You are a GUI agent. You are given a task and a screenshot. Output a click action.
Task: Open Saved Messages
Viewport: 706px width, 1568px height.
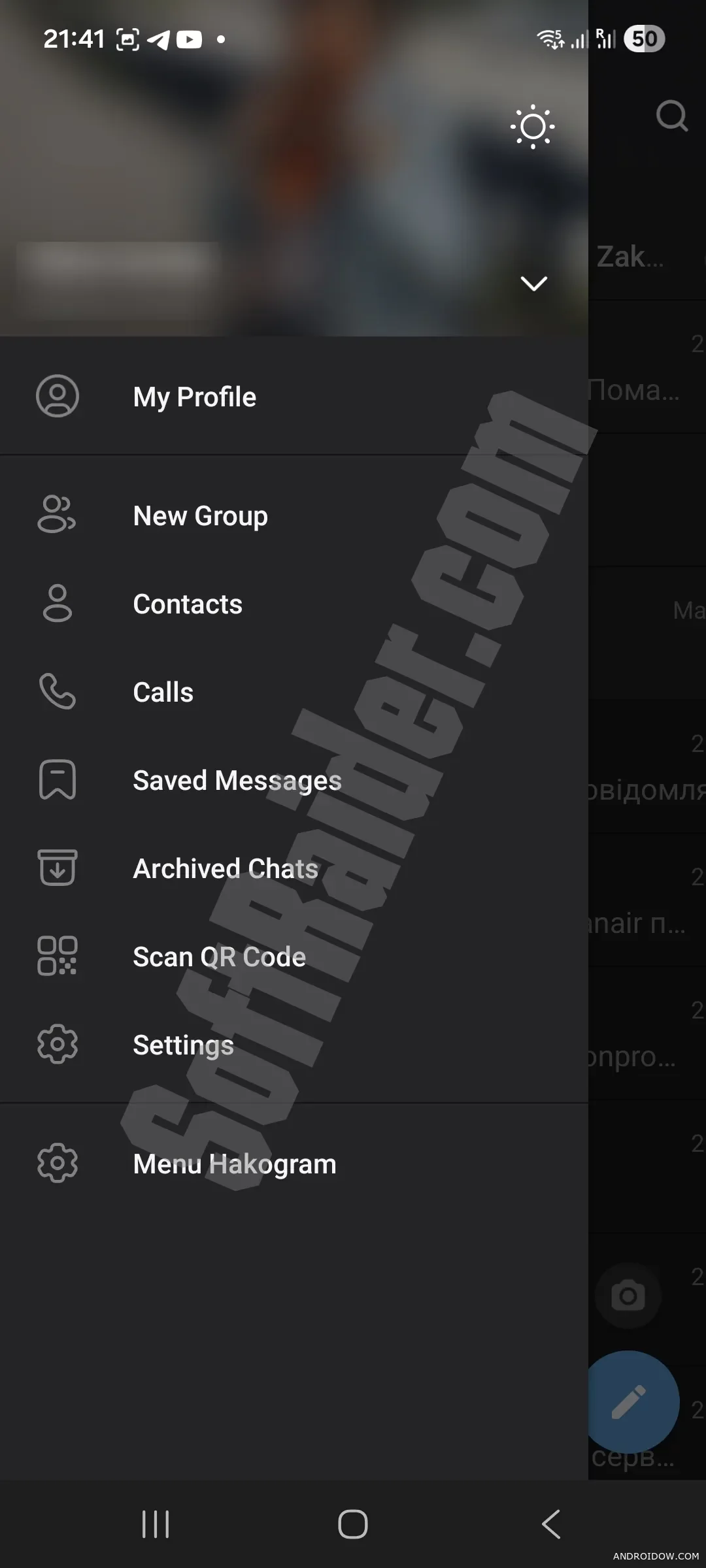tap(237, 781)
